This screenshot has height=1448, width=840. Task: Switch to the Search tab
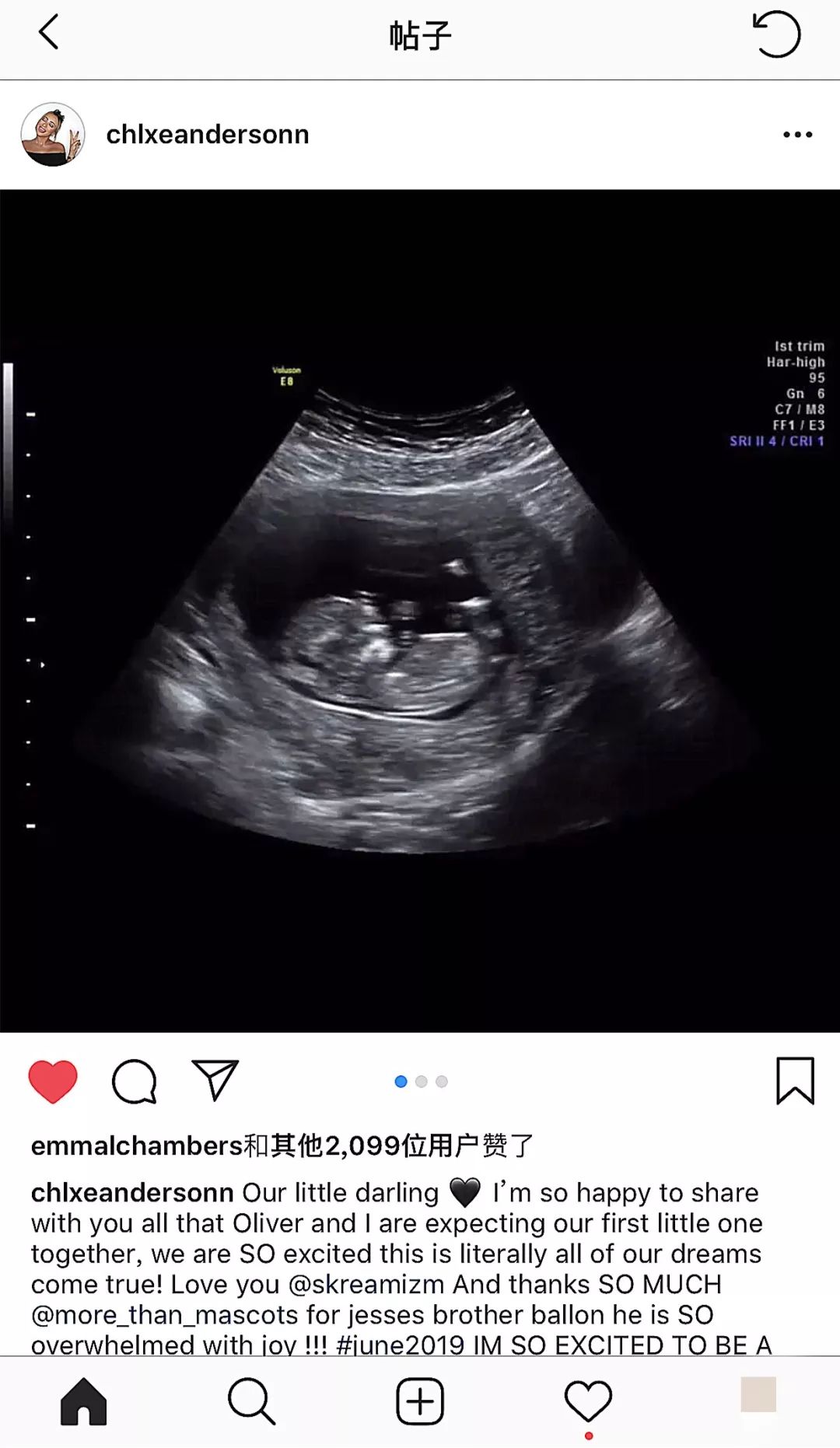251,1401
